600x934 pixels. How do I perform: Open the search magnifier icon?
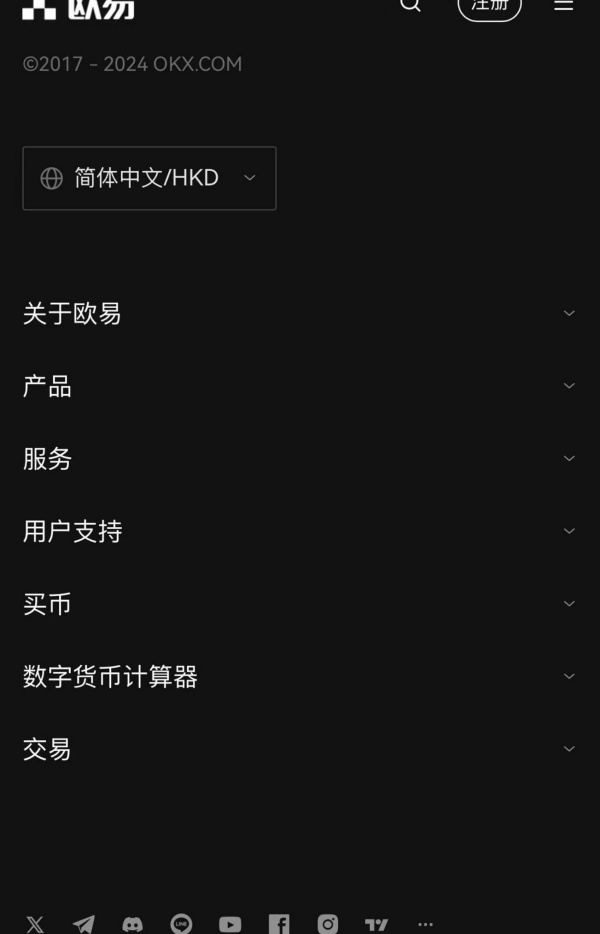[410, 4]
